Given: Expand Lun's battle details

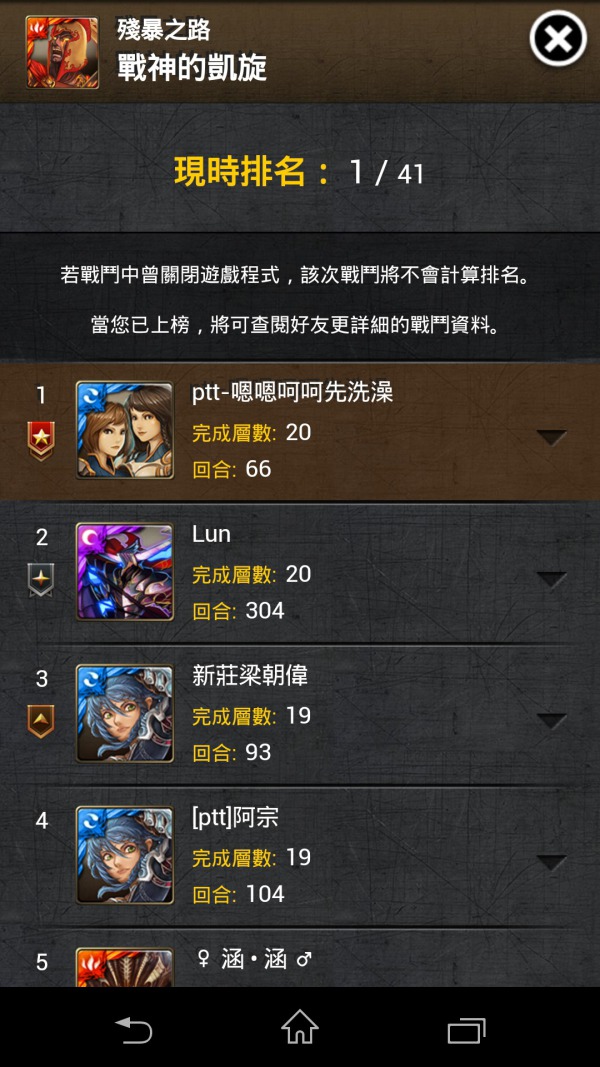Looking at the screenshot, I should [552, 579].
